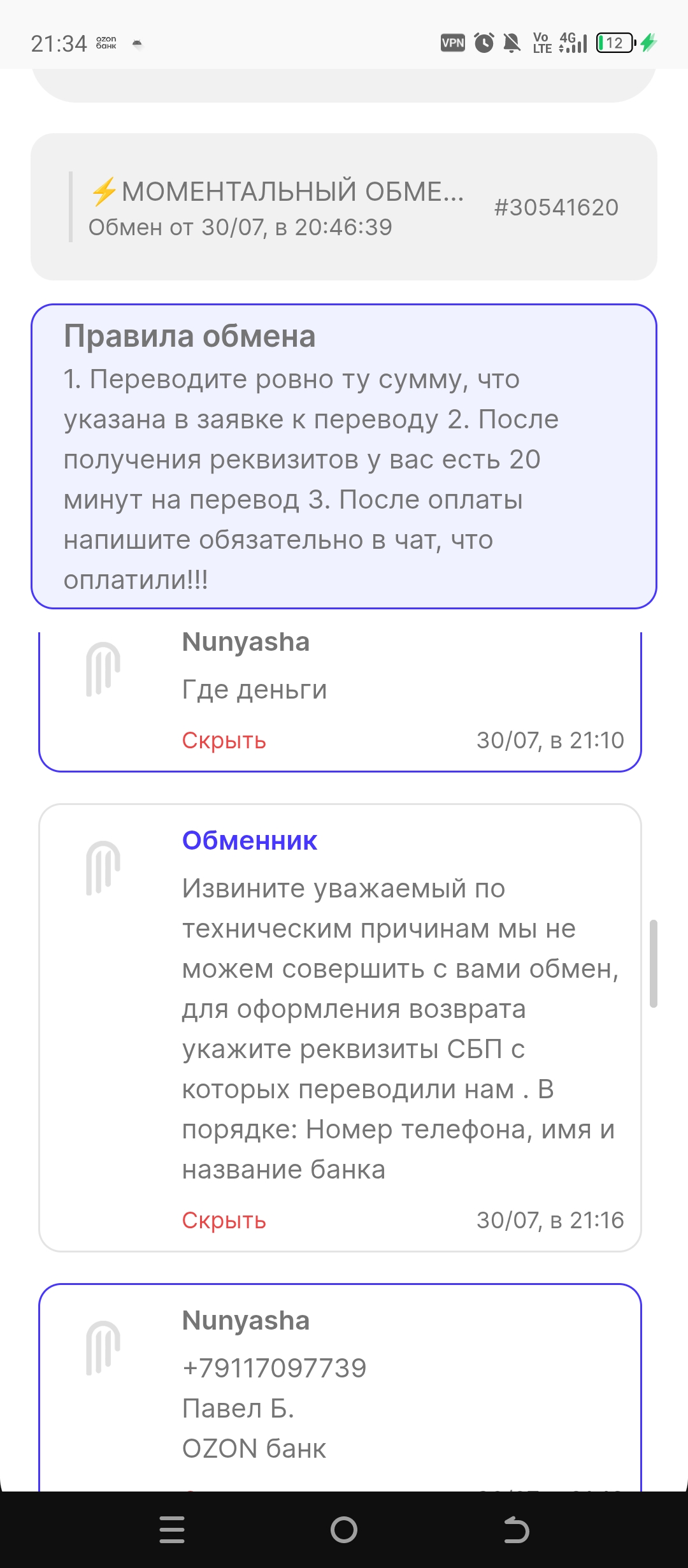Go back using system back button
Screen dimensions: 688x1568
click(516, 1530)
